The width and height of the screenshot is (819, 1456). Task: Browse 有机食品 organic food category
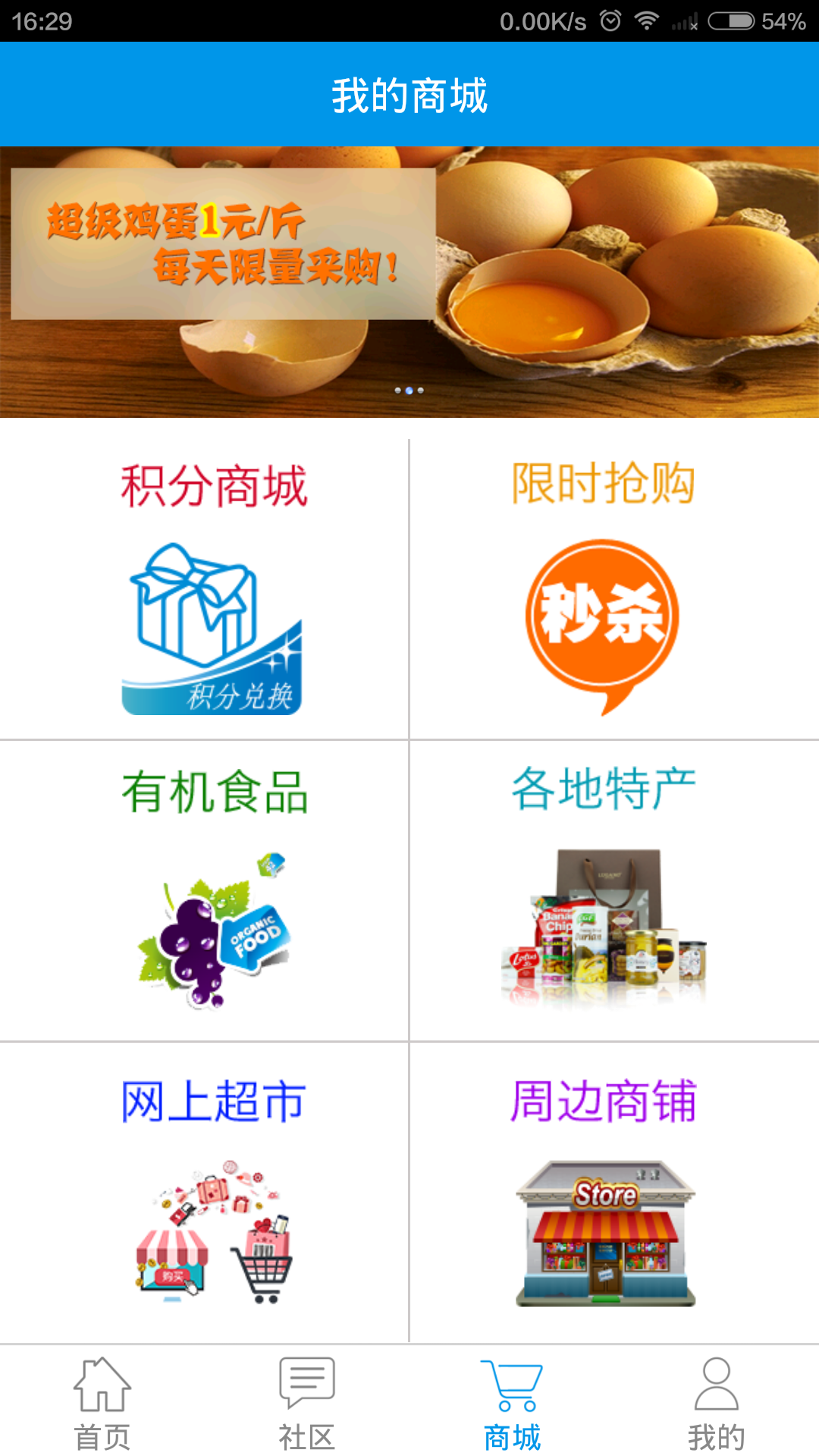(x=214, y=891)
